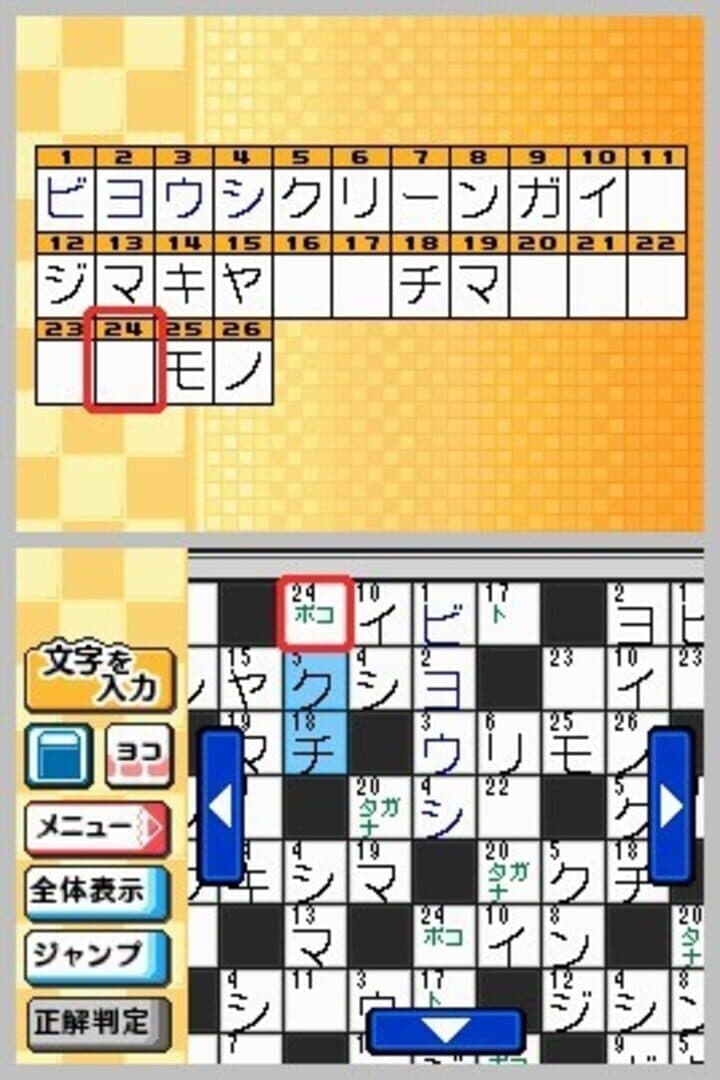Screen dimensions: 720x1080
Task: Tap the ジャンプ jump button
Action: click(97, 957)
